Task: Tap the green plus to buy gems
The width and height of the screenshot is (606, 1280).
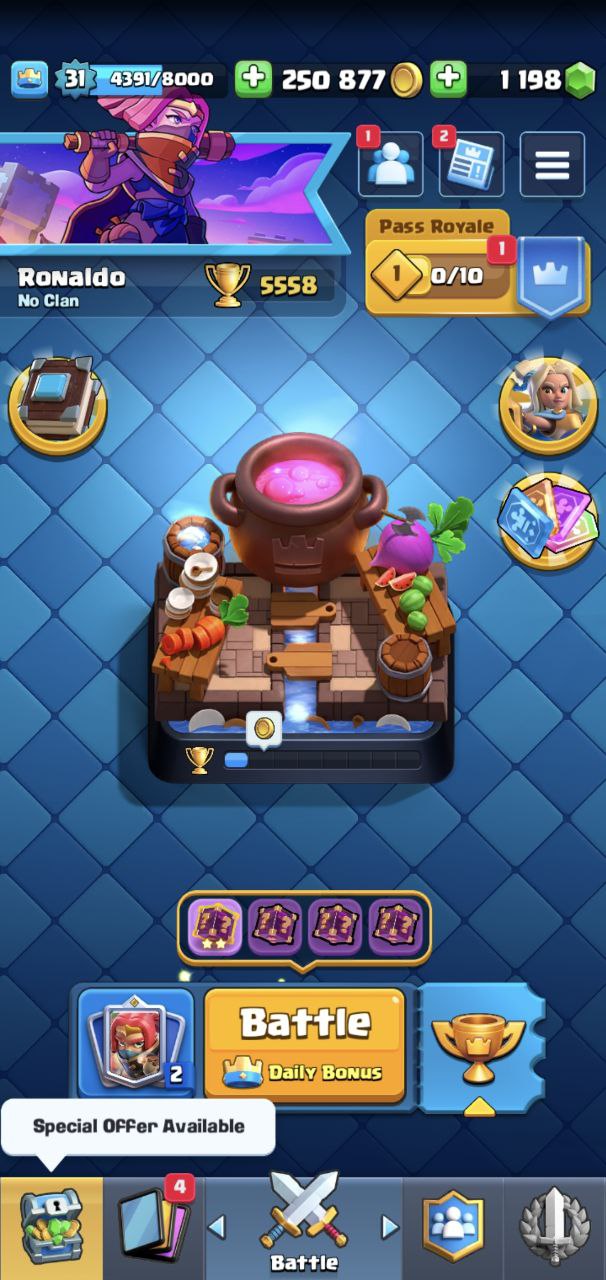Action: pos(448,80)
